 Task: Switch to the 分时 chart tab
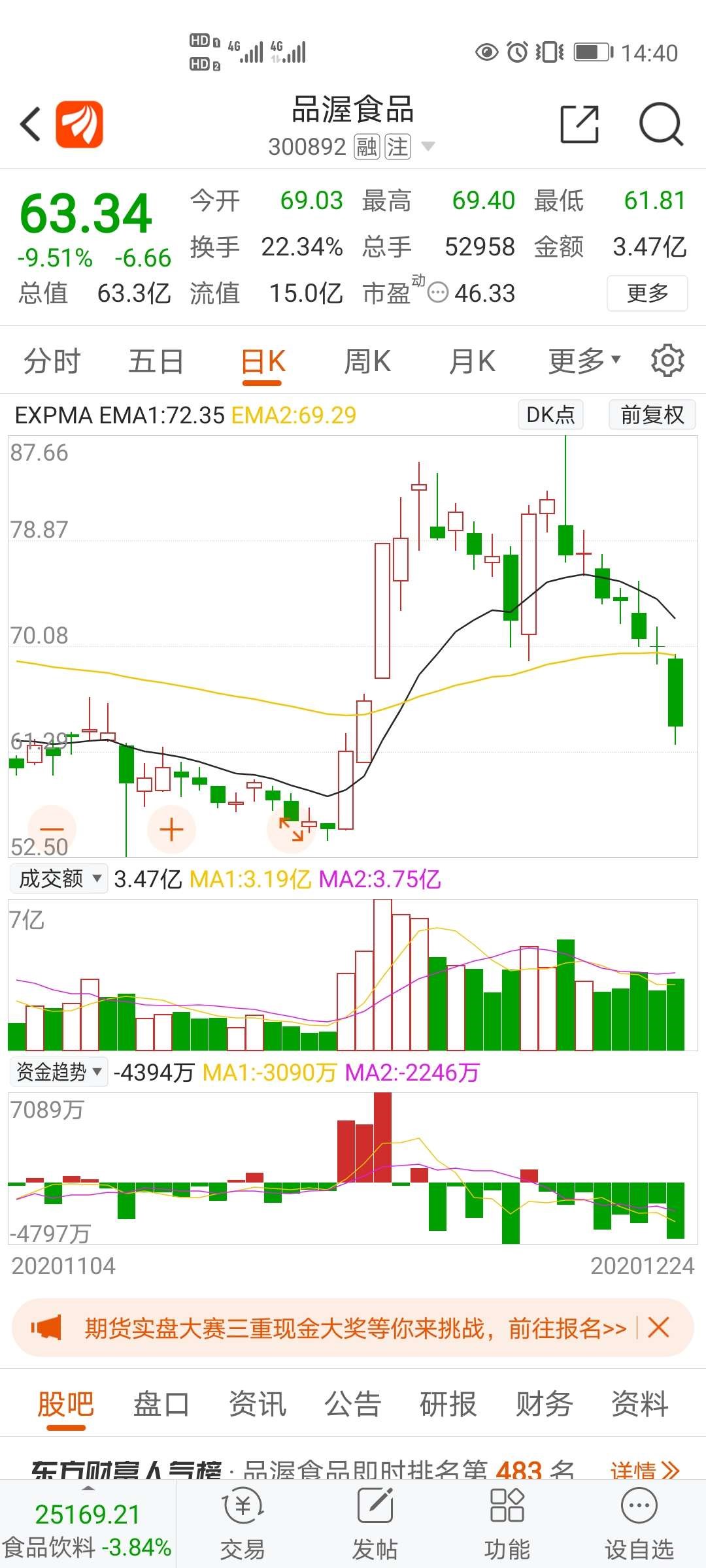tap(52, 361)
